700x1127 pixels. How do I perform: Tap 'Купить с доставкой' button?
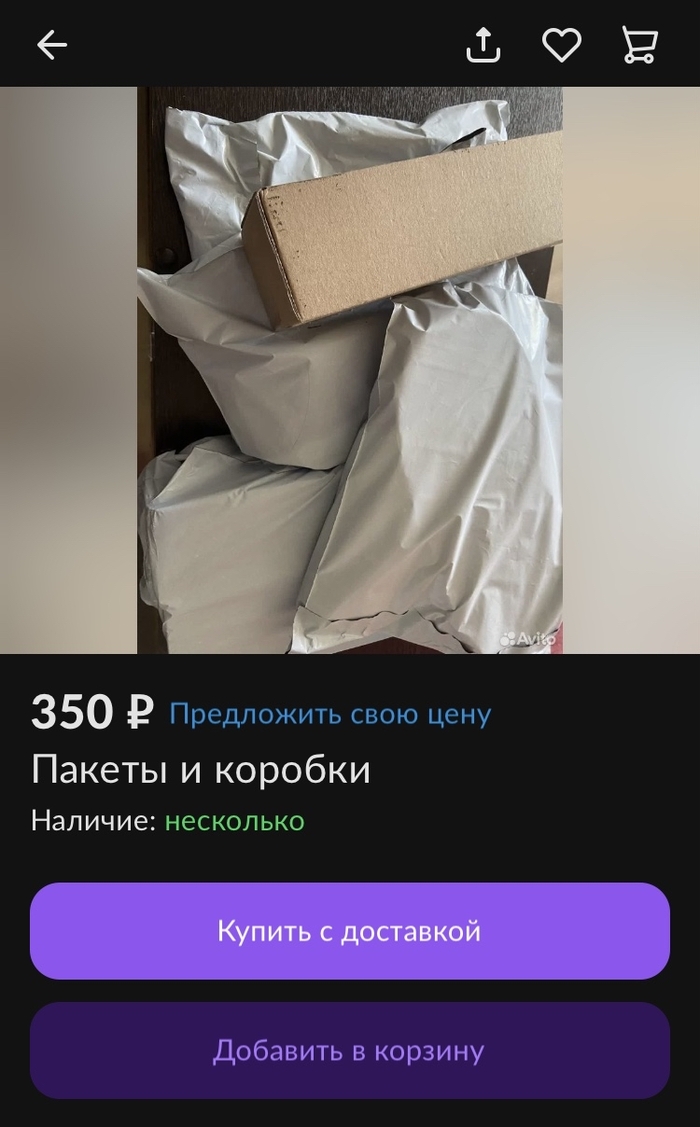click(350, 931)
